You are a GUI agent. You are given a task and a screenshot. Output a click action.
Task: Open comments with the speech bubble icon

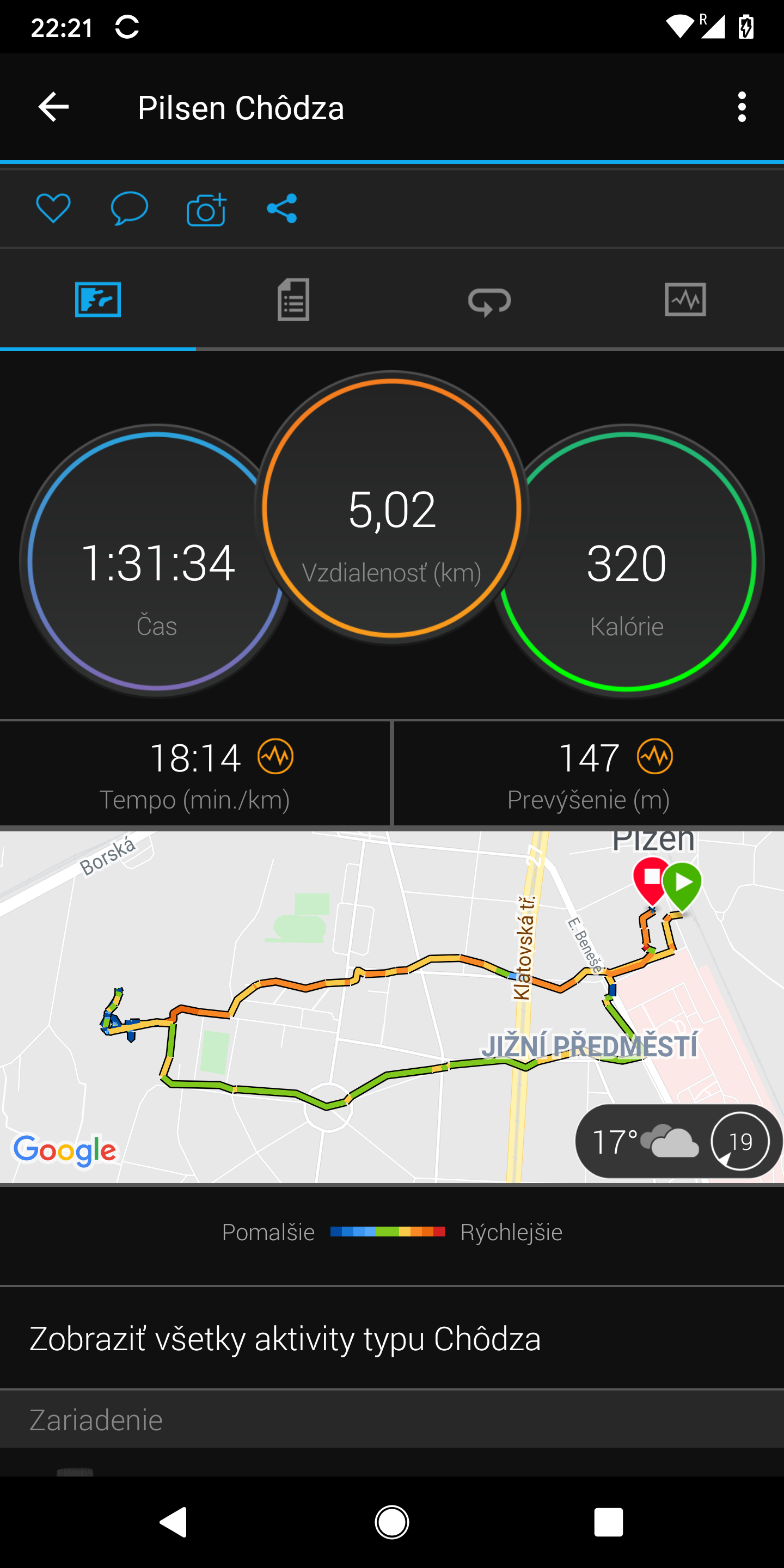(x=129, y=208)
